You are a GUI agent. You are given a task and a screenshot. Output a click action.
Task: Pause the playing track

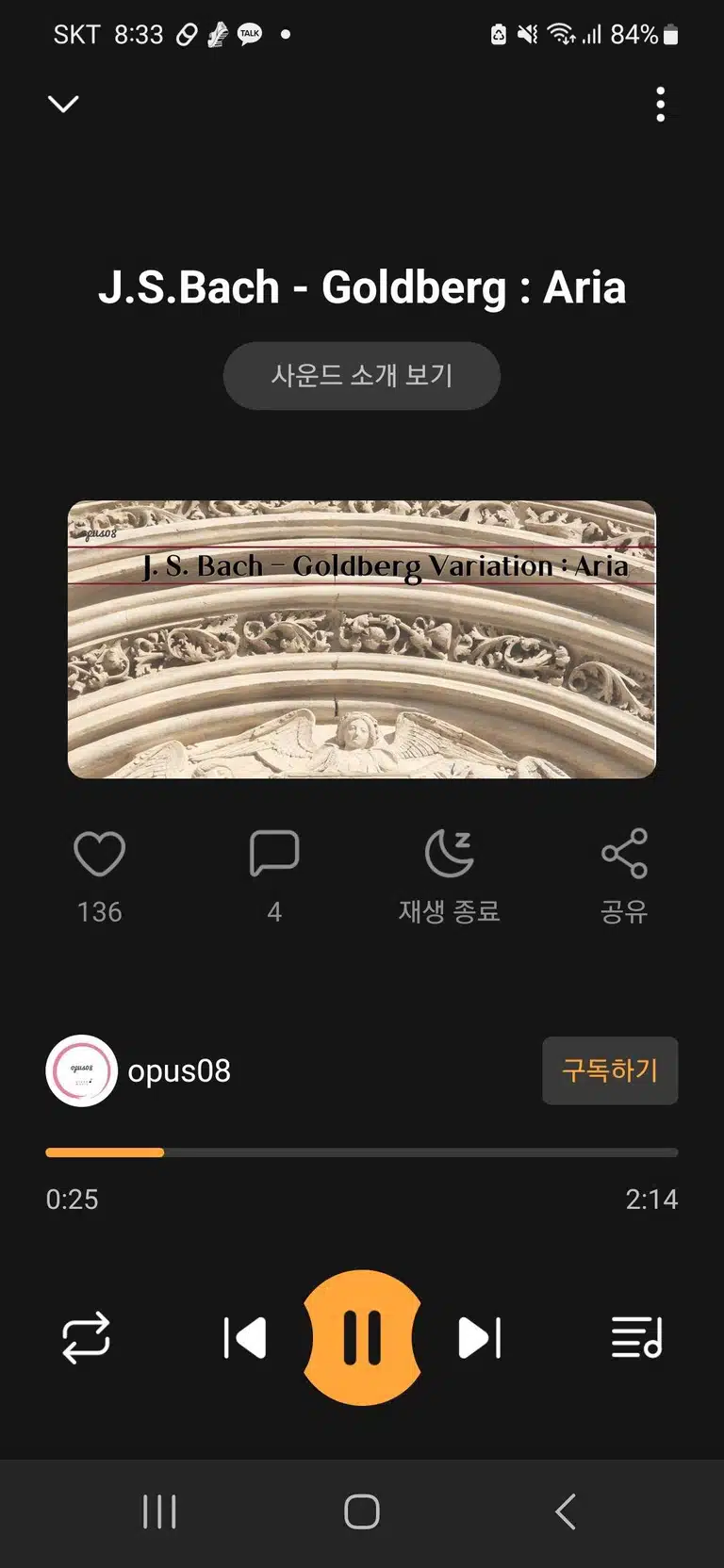(362, 1338)
